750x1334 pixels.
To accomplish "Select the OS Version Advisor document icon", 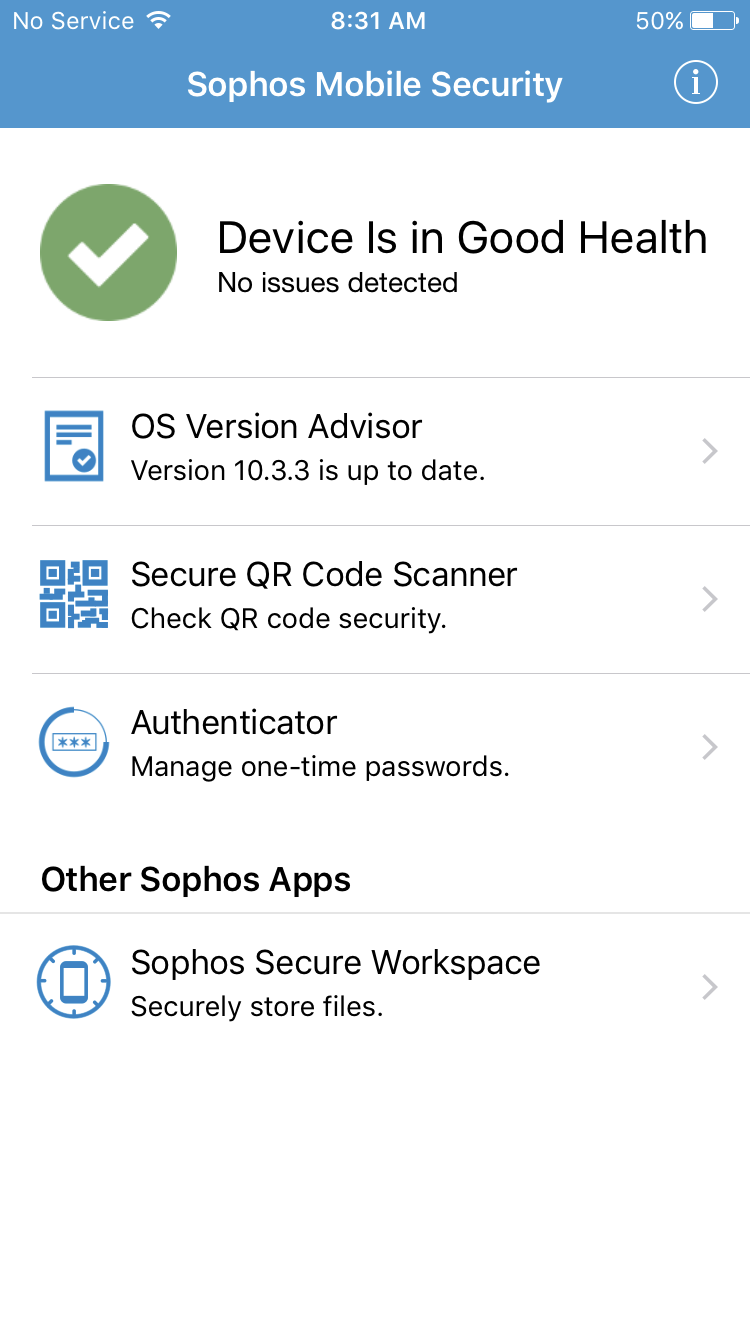I will (x=72, y=445).
